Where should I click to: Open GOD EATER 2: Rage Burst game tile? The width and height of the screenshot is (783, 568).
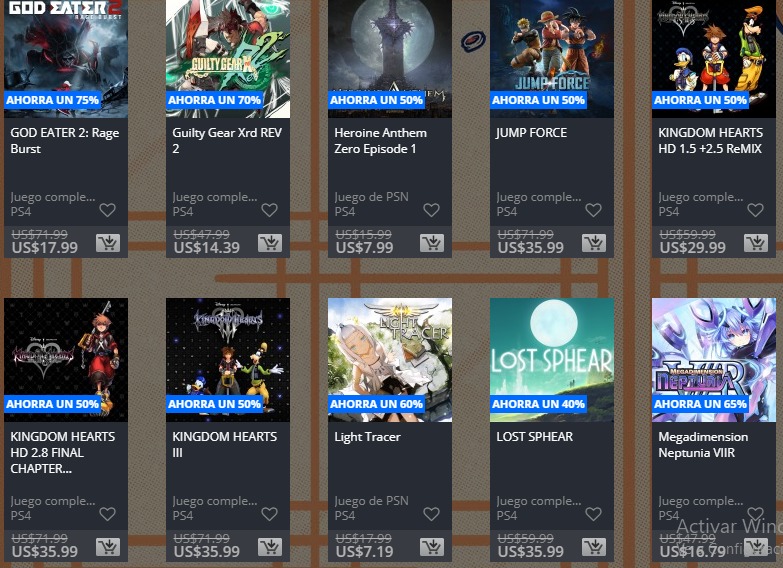click(x=65, y=60)
